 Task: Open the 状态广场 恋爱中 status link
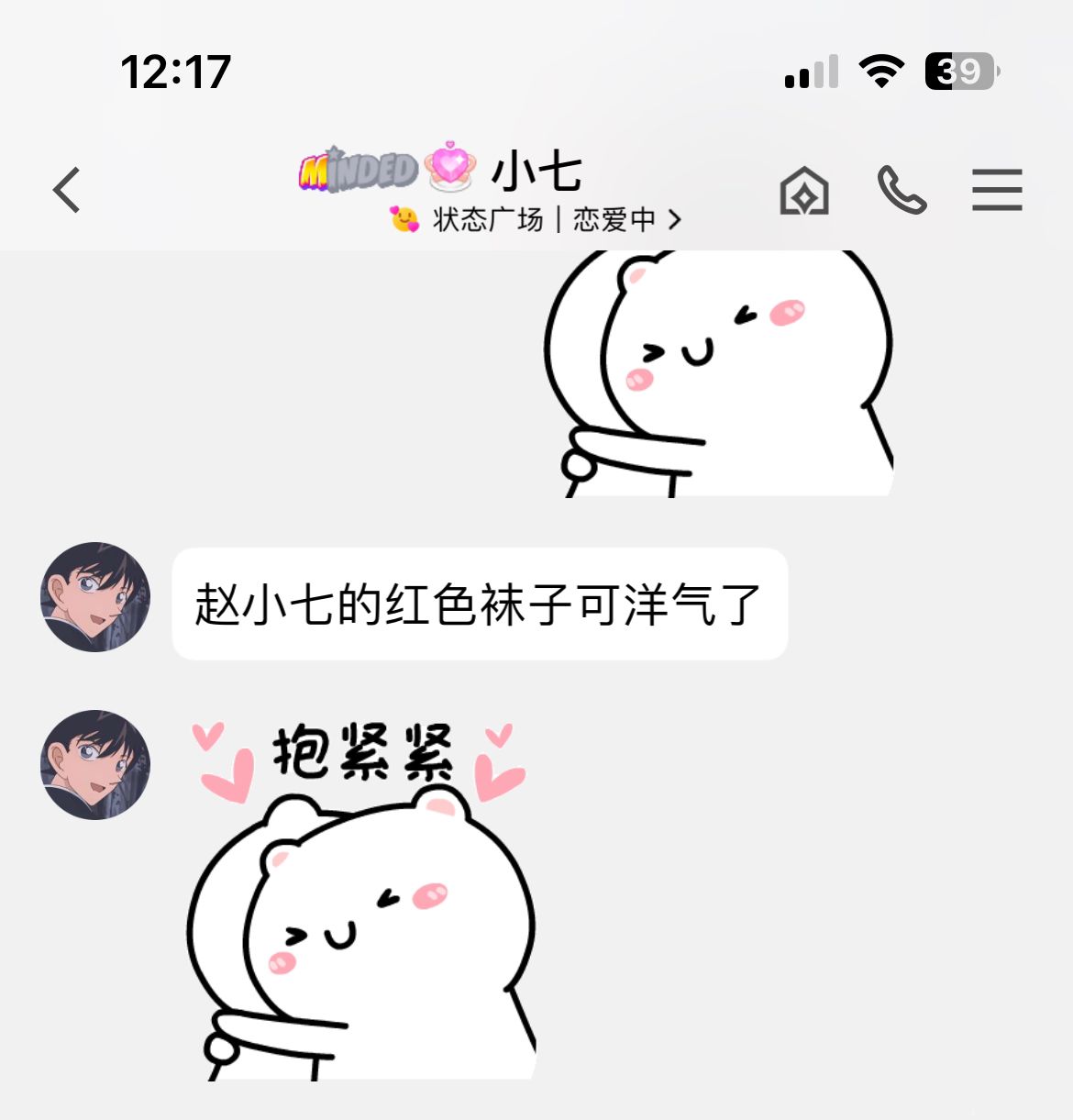(x=536, y=220)
